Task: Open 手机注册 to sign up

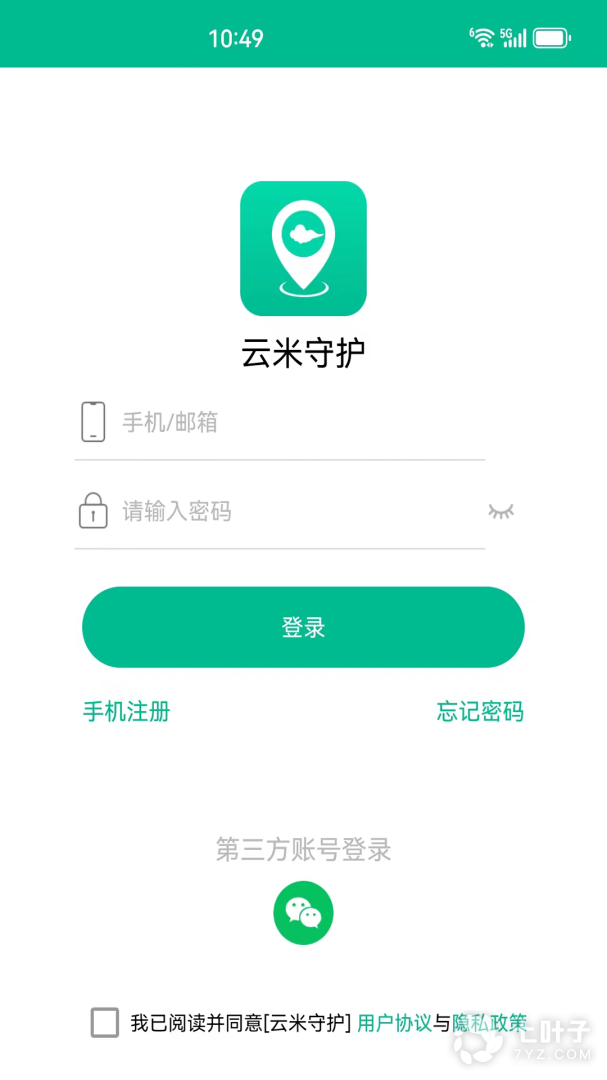Action: (126, 712)
